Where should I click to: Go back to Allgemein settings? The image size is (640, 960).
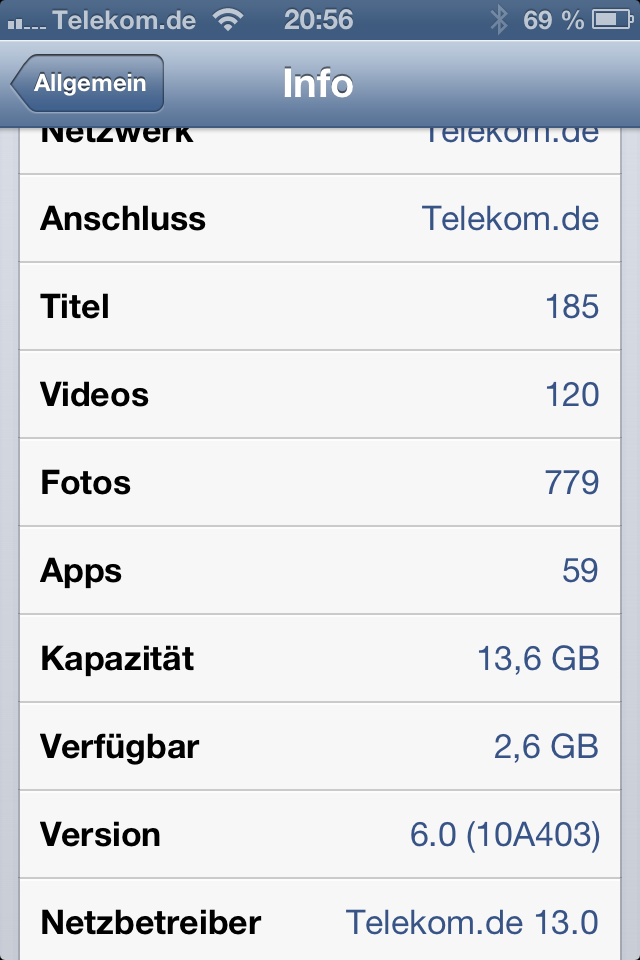[x=88, y=84]
